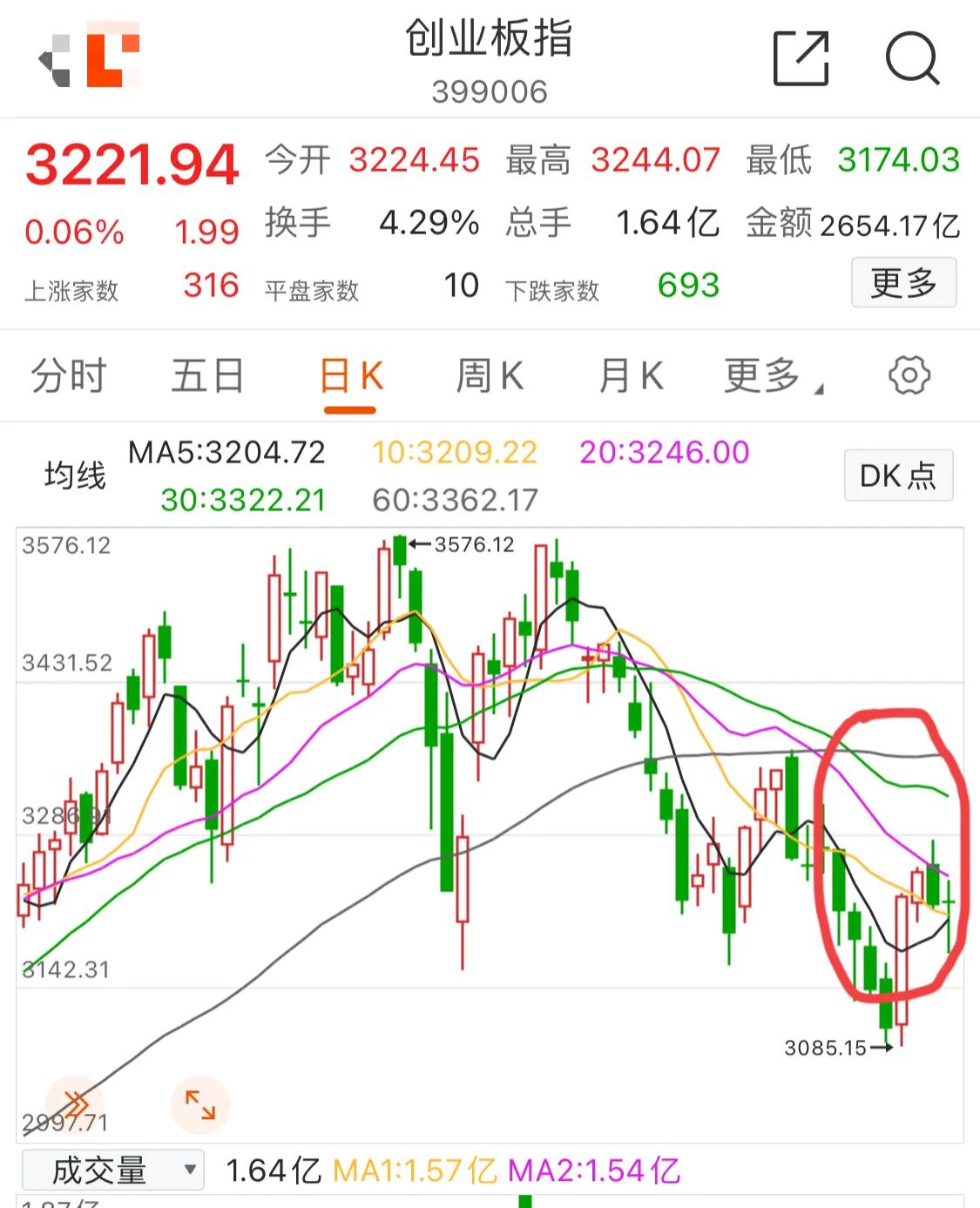Open stock search with the magnifier icon
980x1208 pixels.
pos(912,59)
